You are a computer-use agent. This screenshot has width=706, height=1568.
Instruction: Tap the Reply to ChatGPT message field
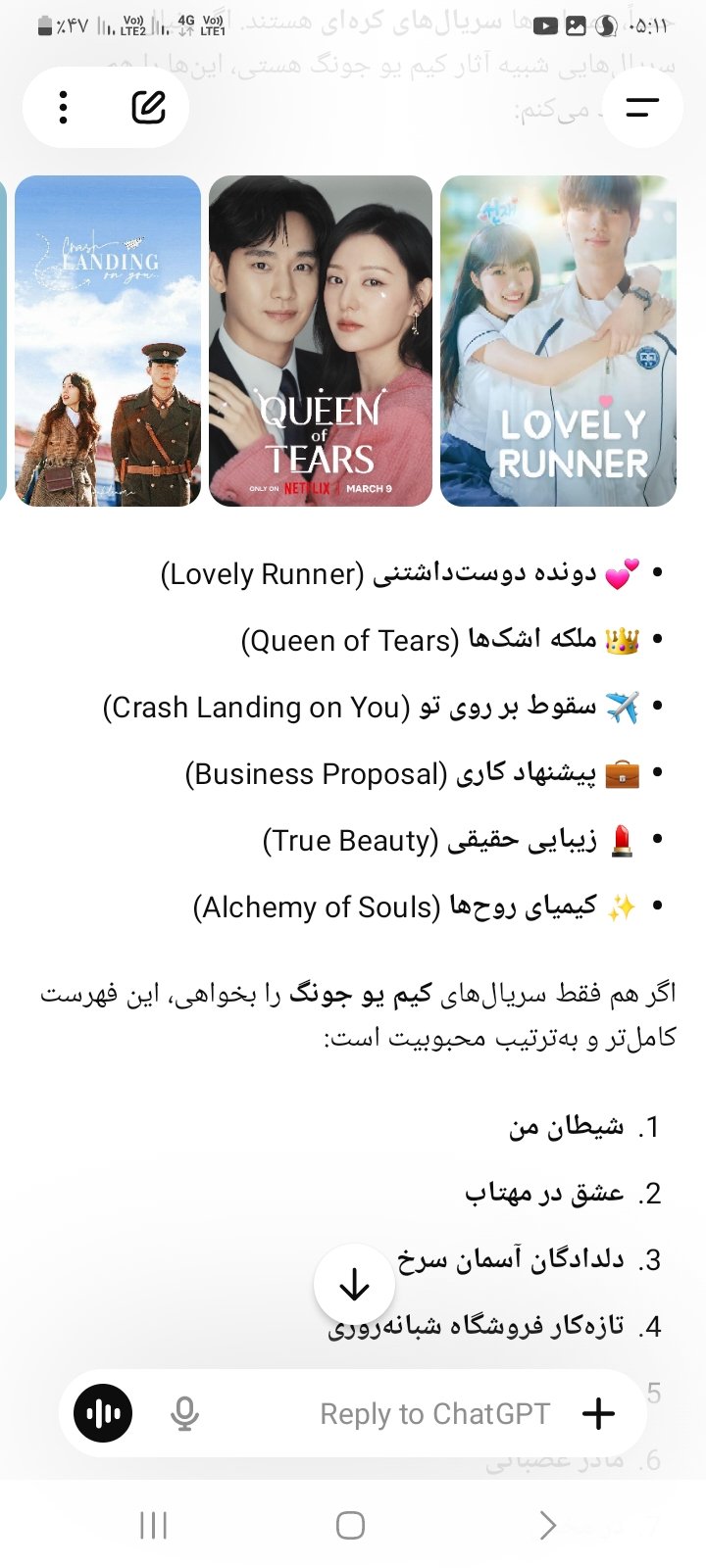coord(434,1414)
